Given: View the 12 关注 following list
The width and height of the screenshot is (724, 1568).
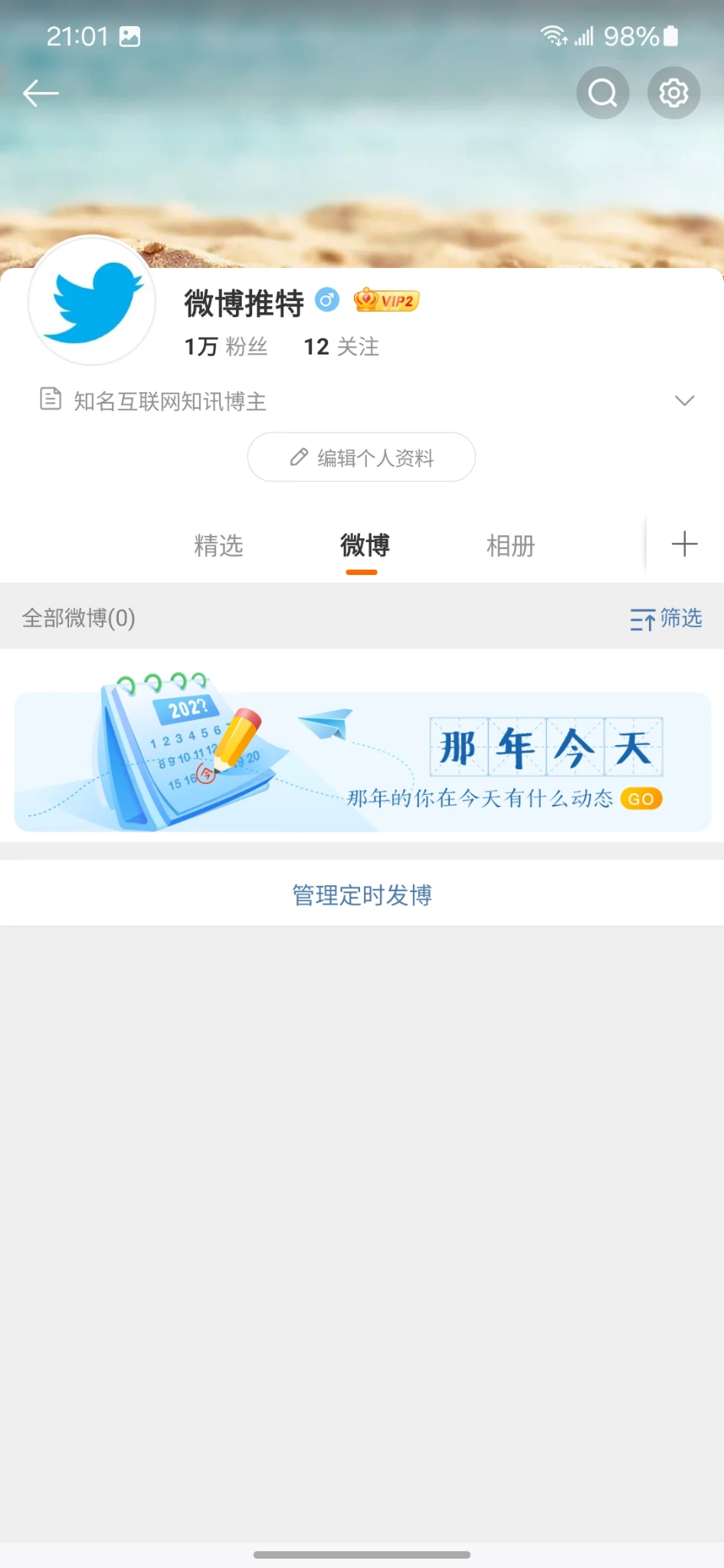Looking at the screenshot, I should [341, 347].
